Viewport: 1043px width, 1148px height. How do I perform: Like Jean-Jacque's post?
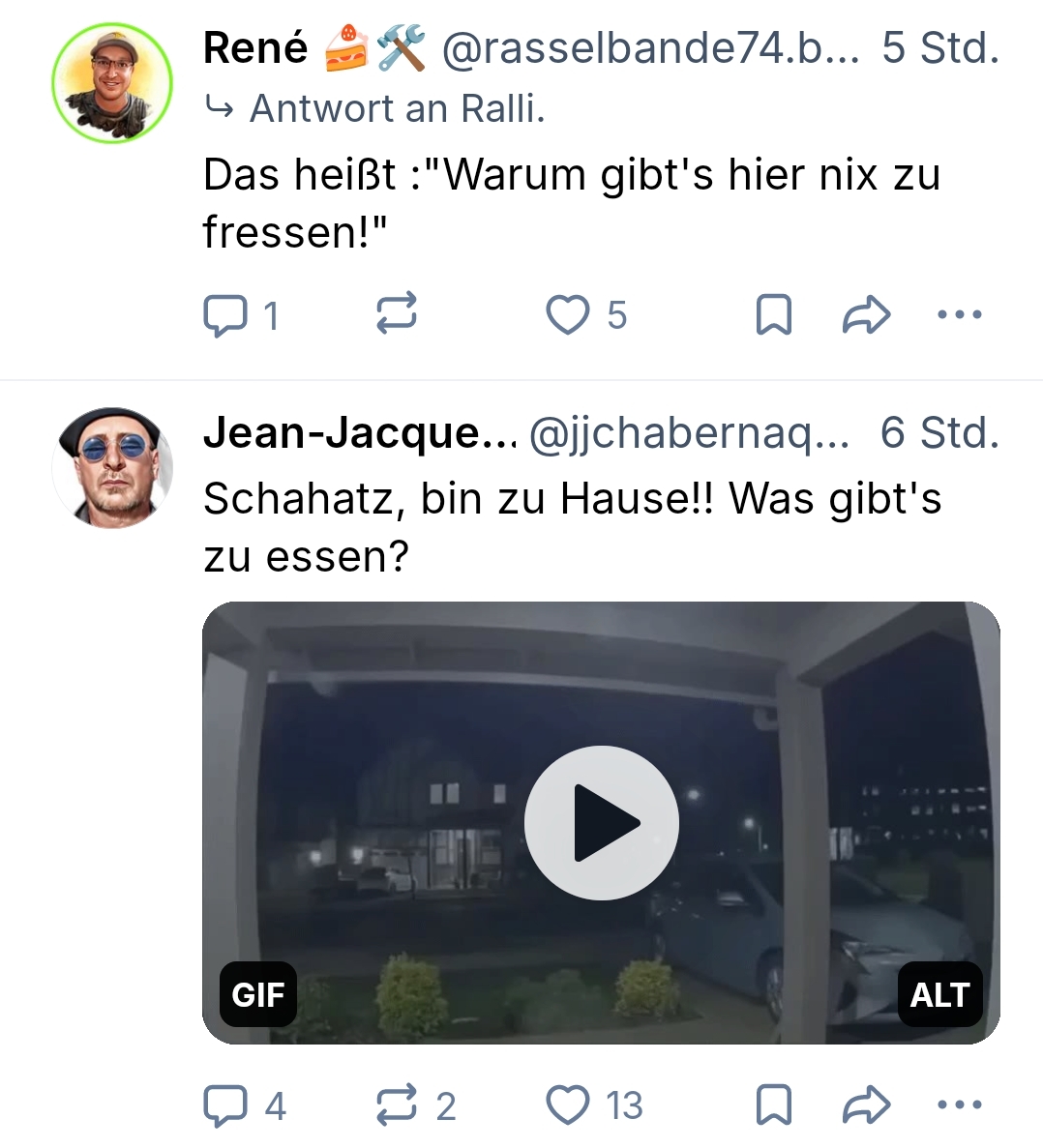pyautogui.click(x=568, y=1105)
